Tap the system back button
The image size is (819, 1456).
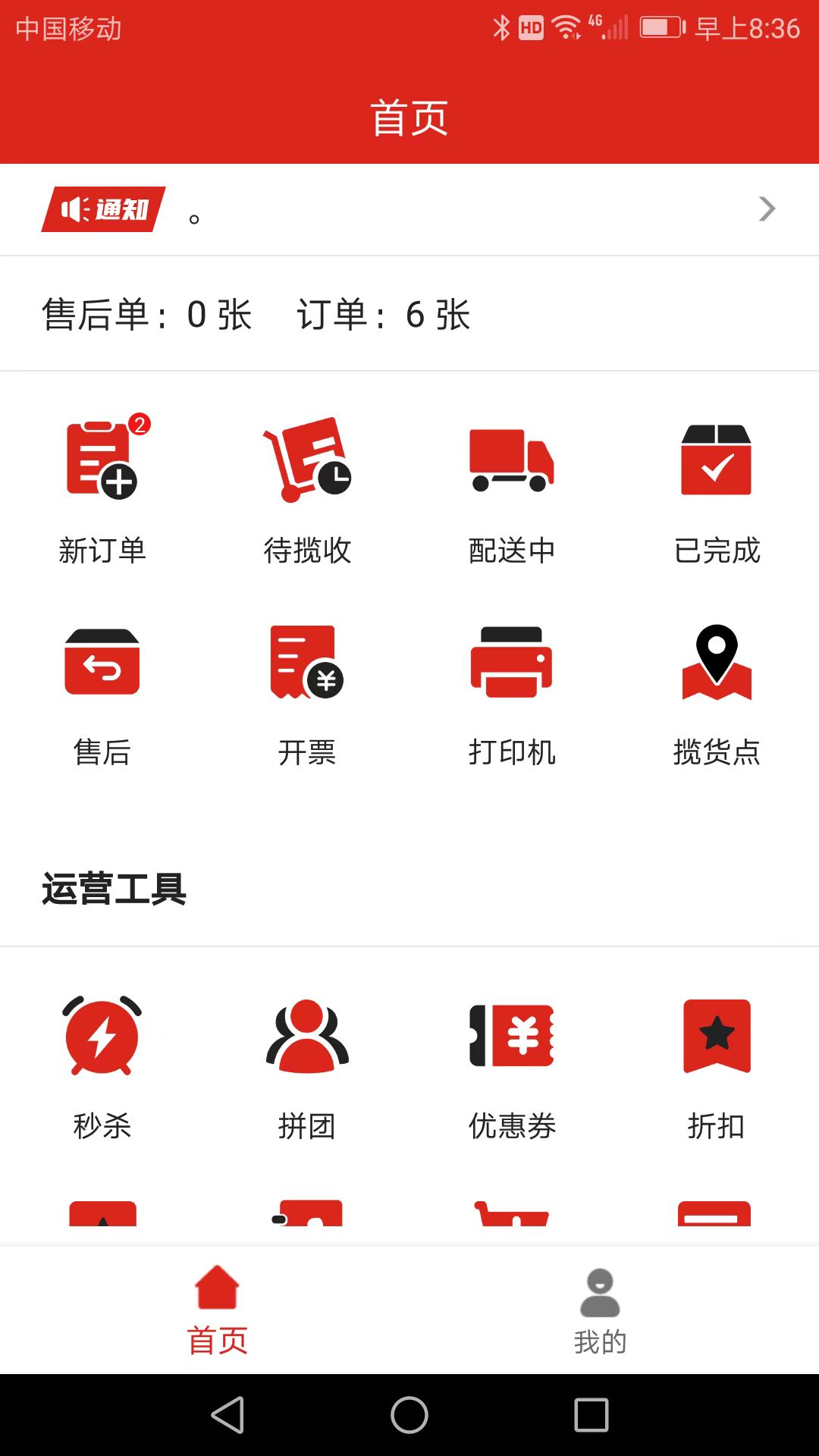[x=227, y=1415]
